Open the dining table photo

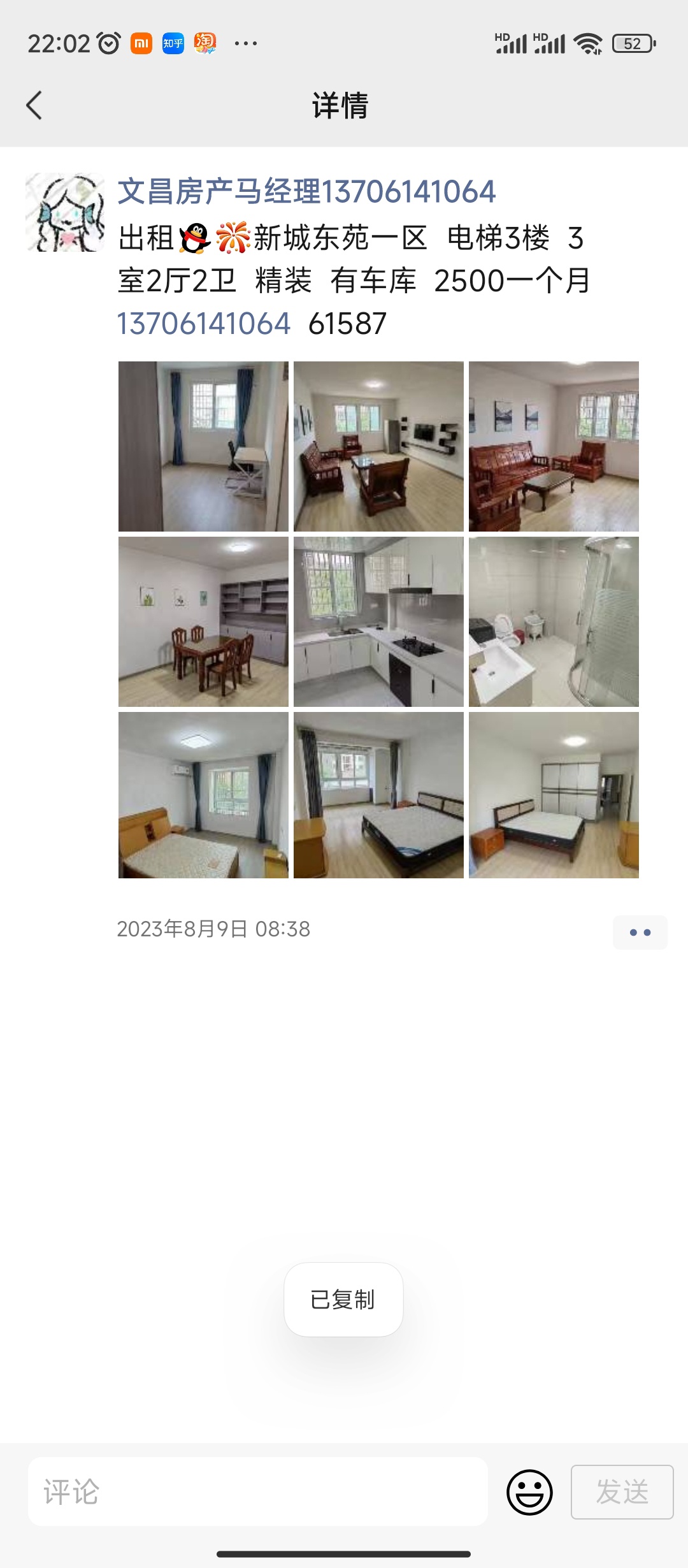pos(203,621)
